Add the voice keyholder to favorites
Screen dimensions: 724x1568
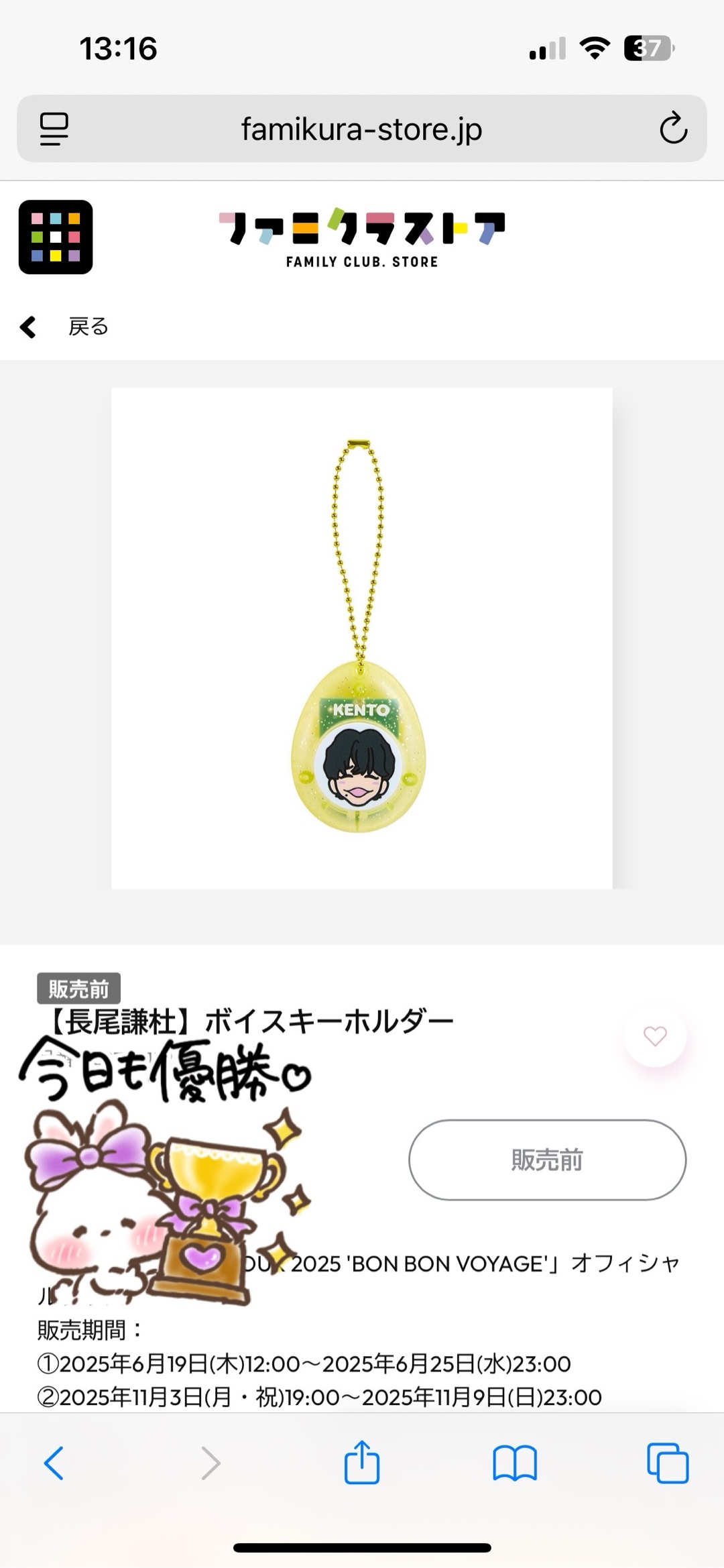coord(654,1036)
